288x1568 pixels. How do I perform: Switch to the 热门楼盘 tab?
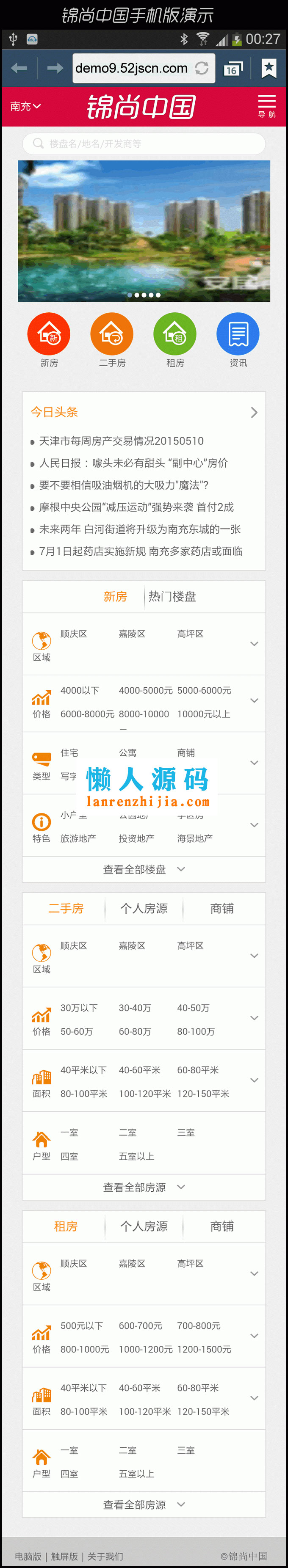(172, 597)
